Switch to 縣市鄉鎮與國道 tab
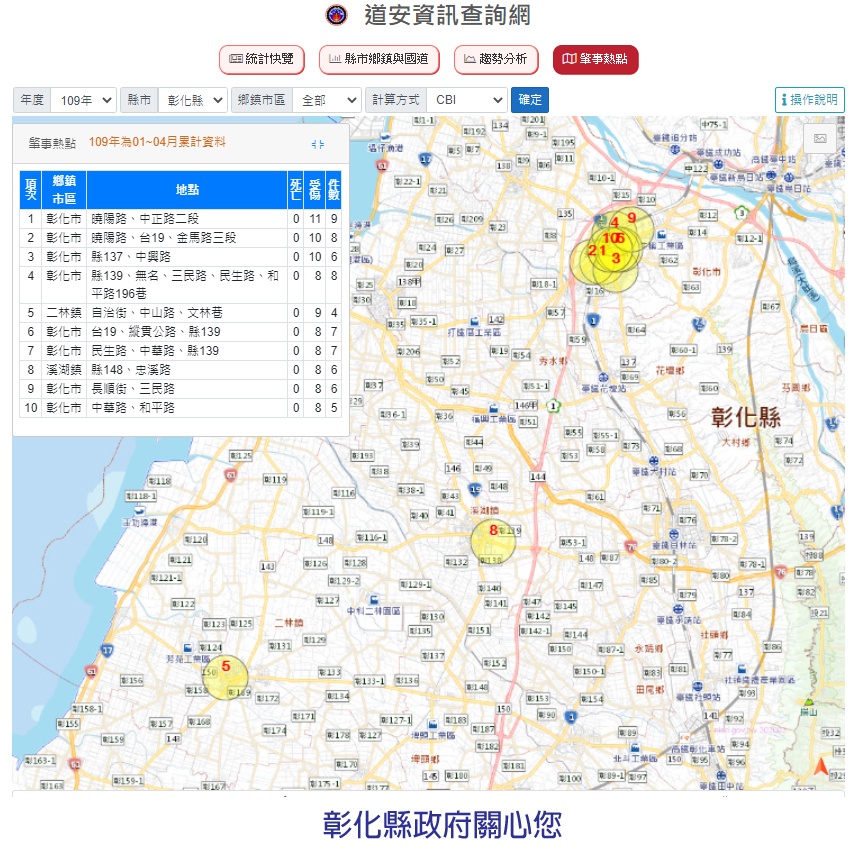The image size is (862, 849). (x=378, y=59)
